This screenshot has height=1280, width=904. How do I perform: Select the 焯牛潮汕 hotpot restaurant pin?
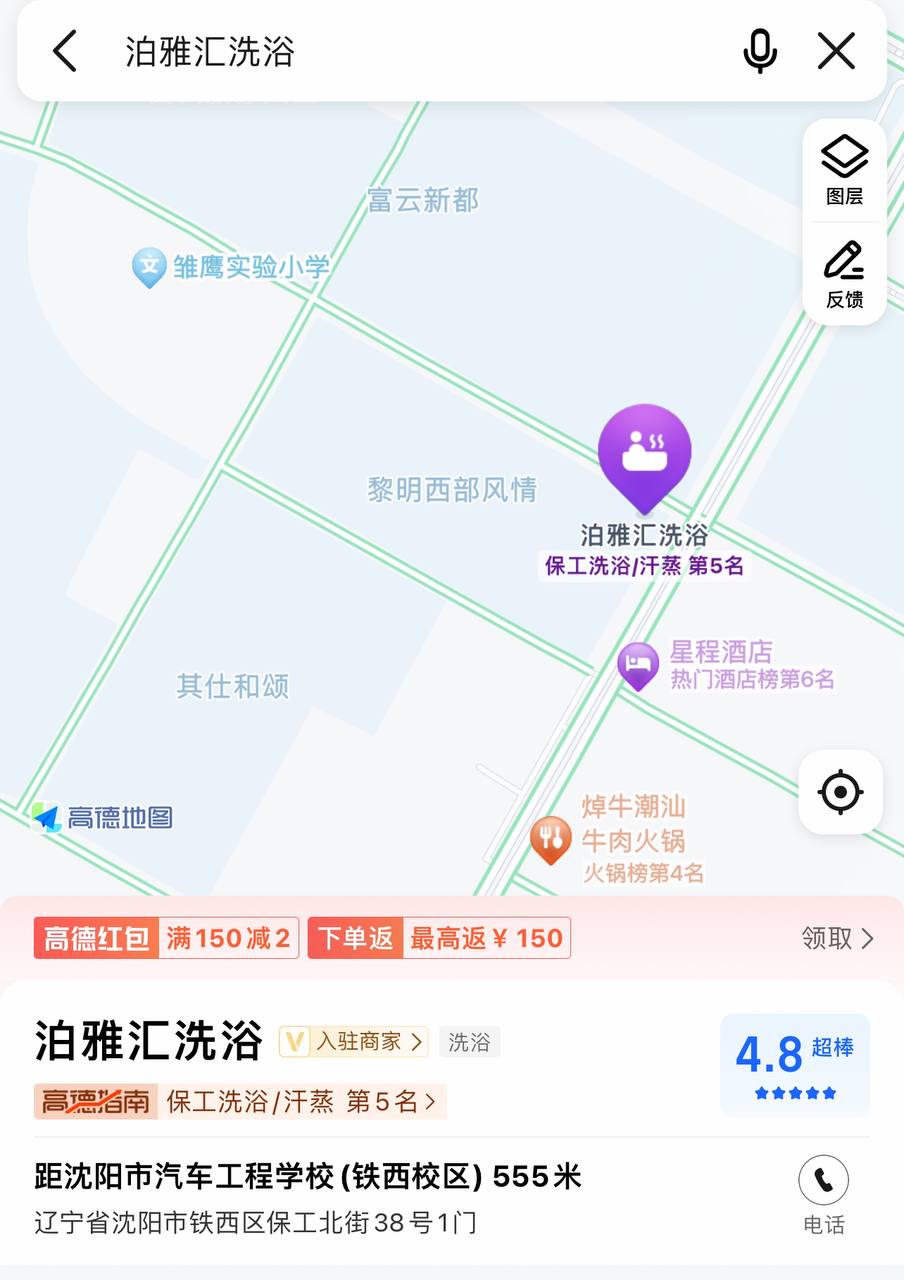[x=551, y=838]
